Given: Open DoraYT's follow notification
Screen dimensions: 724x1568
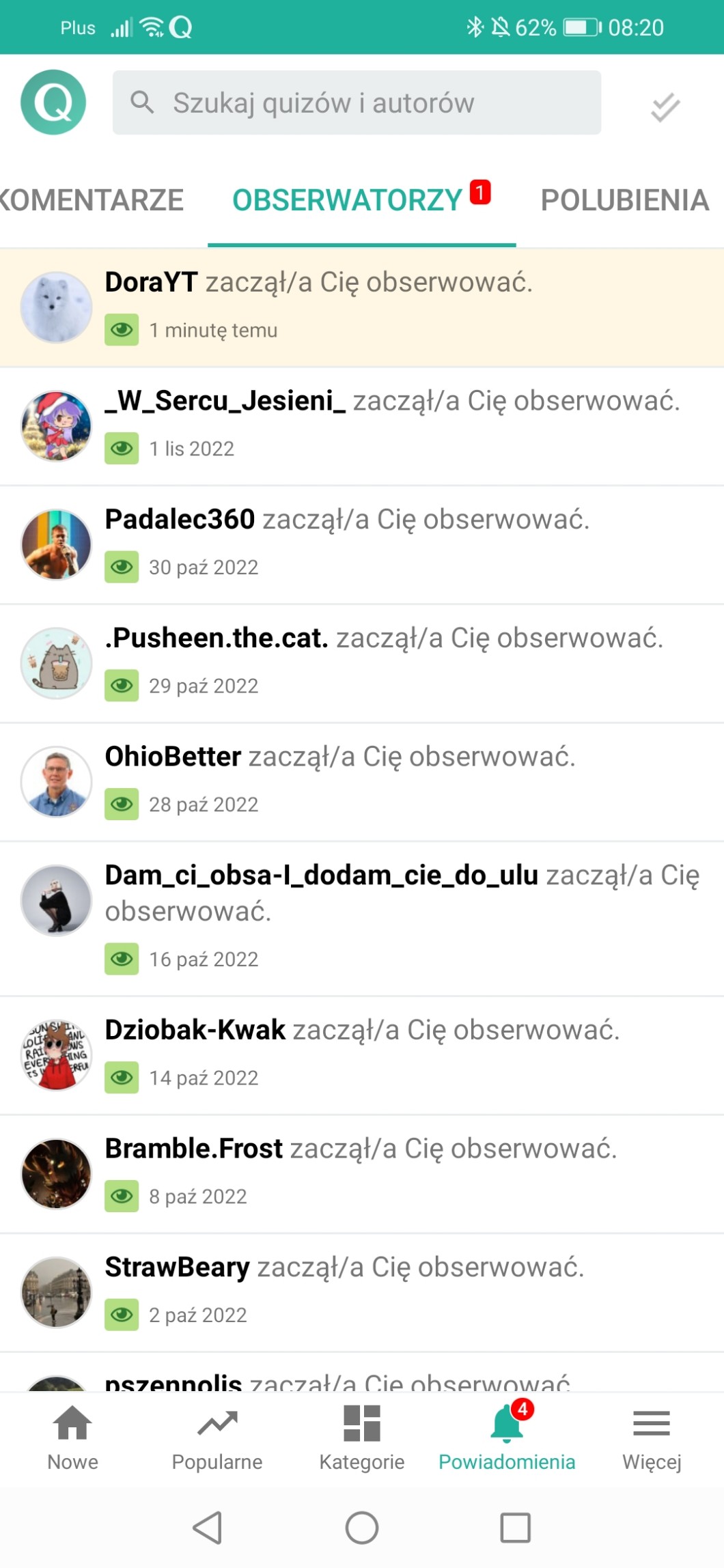Looking at the screenshot, I should [362, 307].
